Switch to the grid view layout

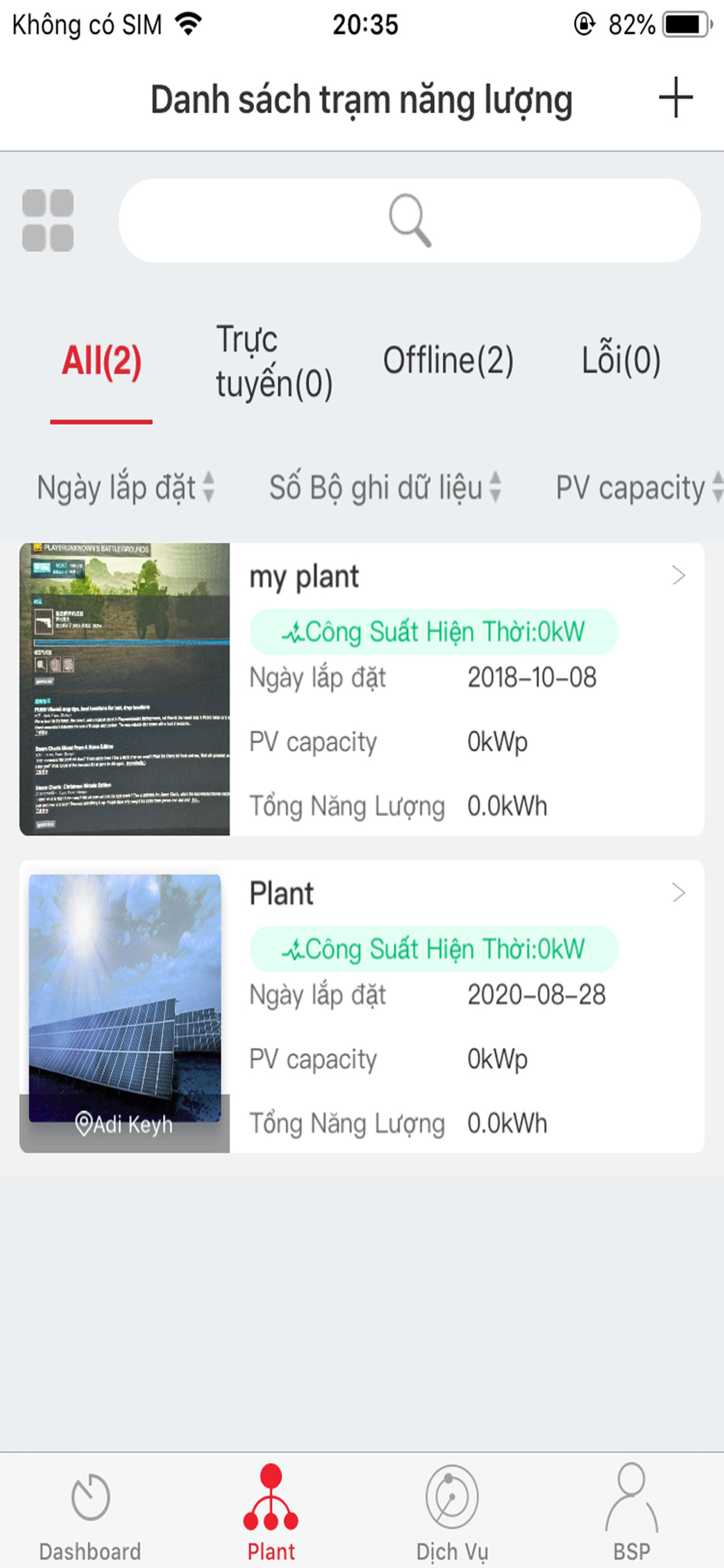point(48,220)
